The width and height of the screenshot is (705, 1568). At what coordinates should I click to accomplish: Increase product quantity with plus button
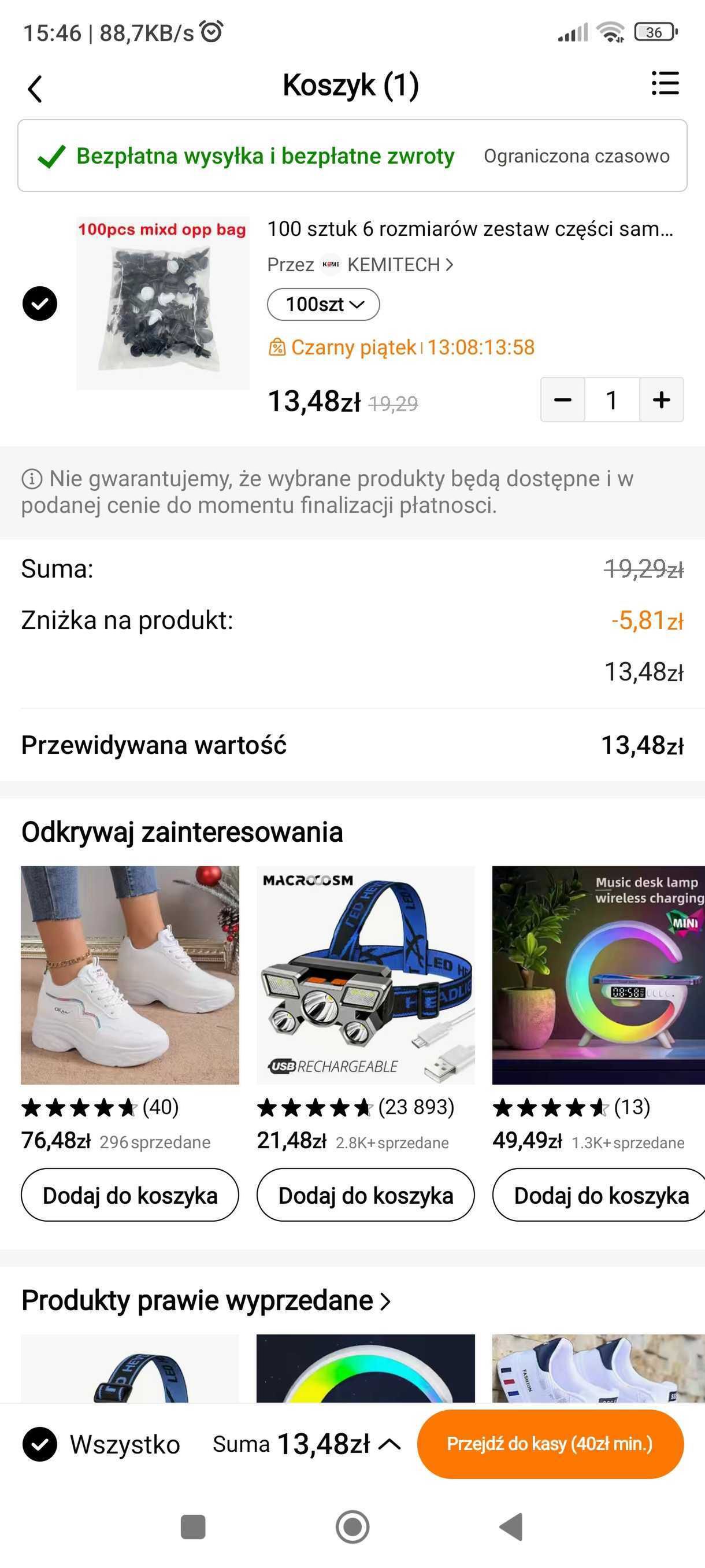click(x=662, y=400)
